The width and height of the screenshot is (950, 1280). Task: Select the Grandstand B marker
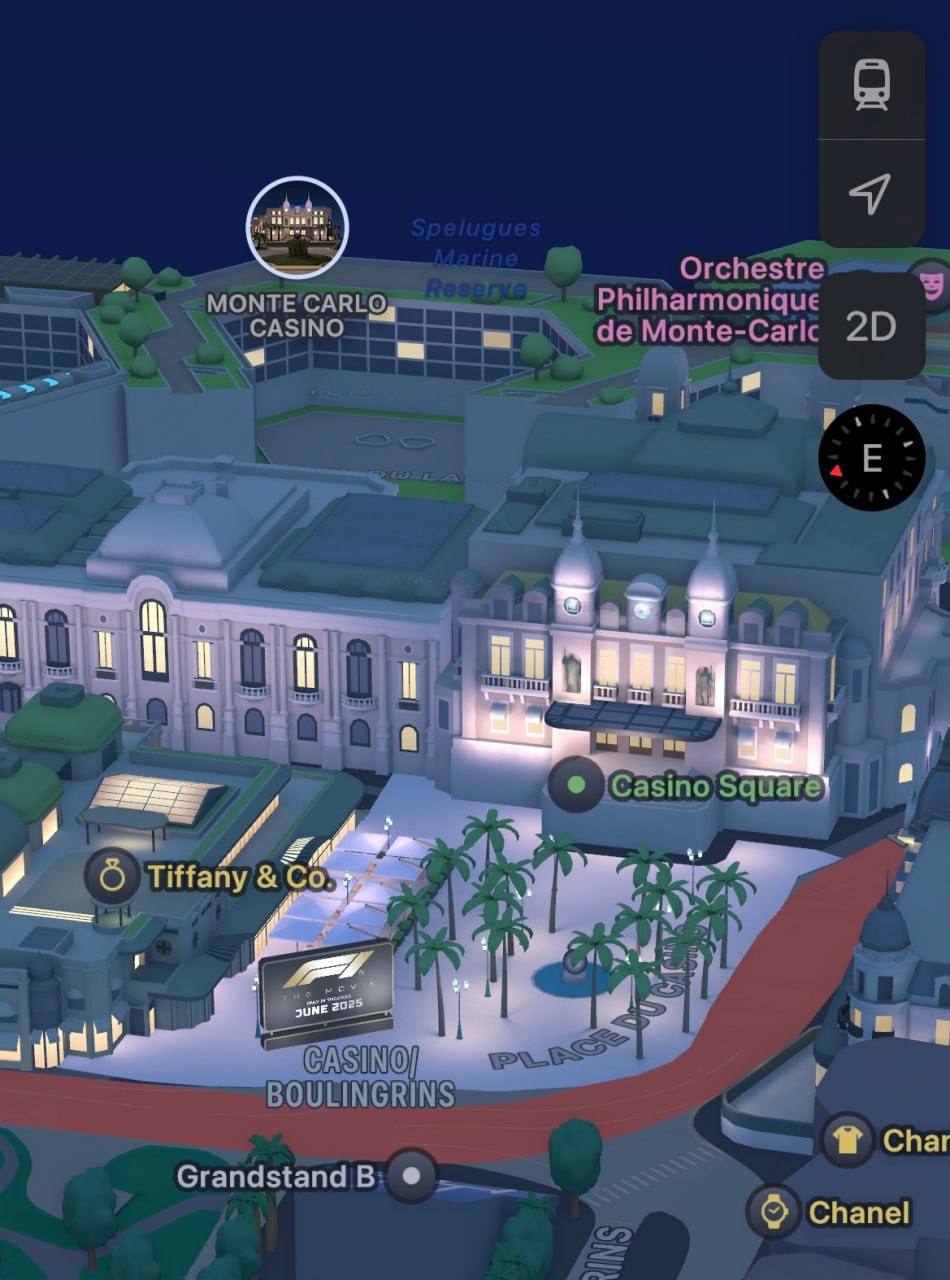point(411,1176)
